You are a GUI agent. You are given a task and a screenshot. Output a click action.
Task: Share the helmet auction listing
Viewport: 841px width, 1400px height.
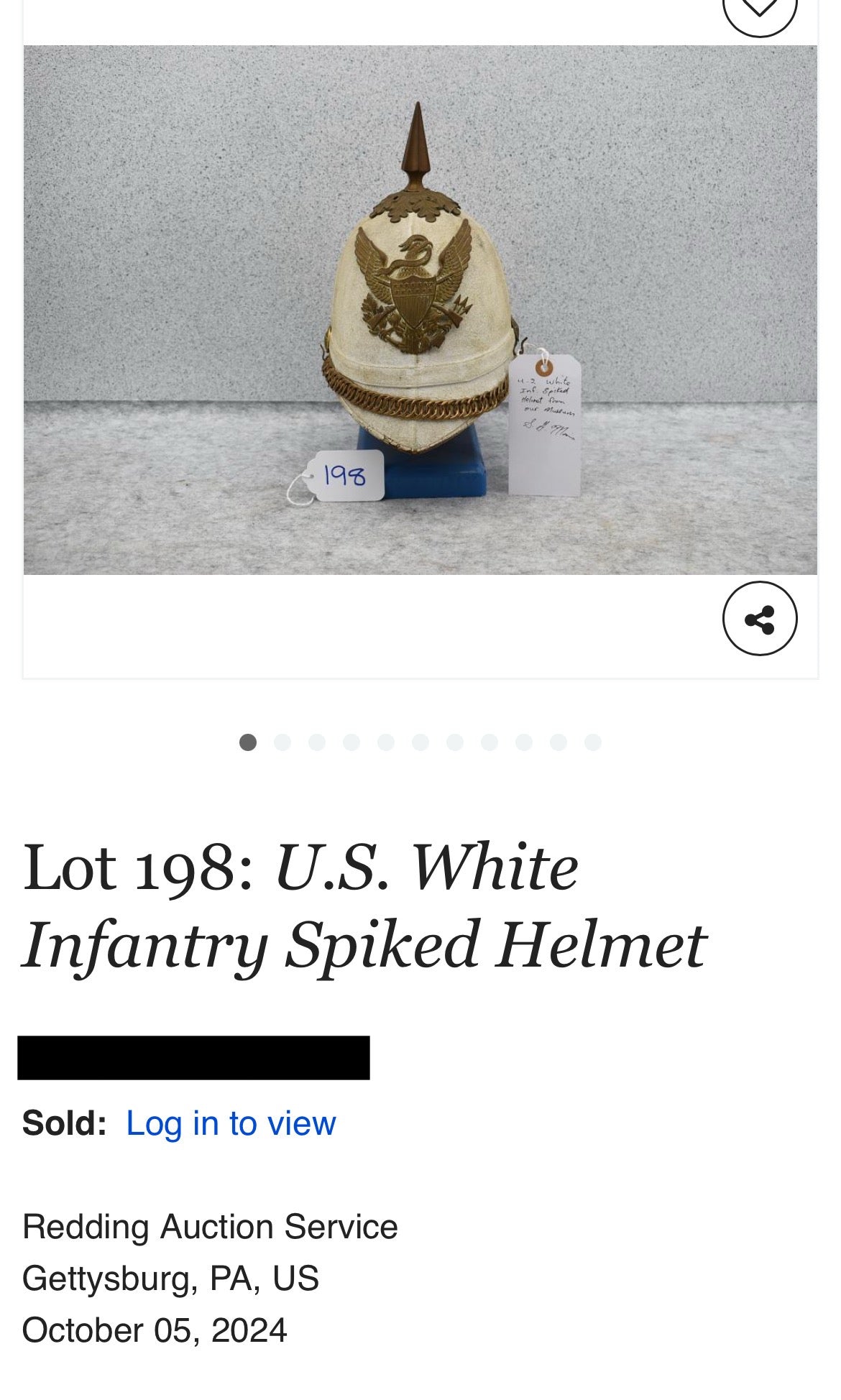pyautogui.click(x=759, y=618)
